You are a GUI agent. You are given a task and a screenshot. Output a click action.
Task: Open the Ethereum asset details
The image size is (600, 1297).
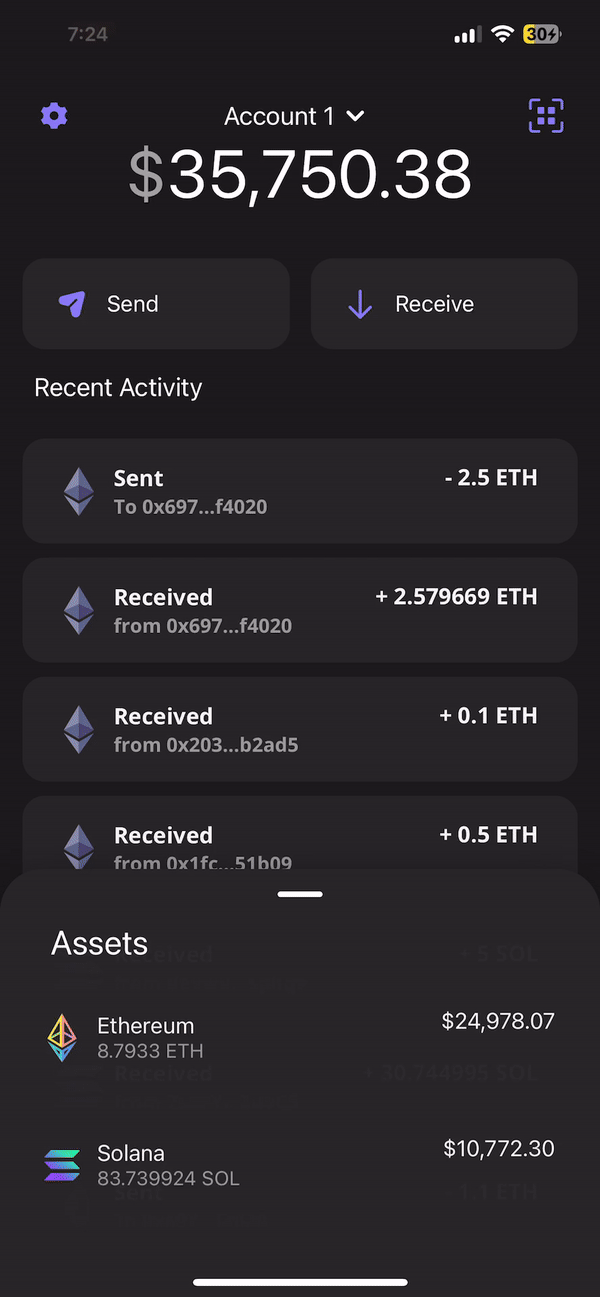[x=300, y=1037]
